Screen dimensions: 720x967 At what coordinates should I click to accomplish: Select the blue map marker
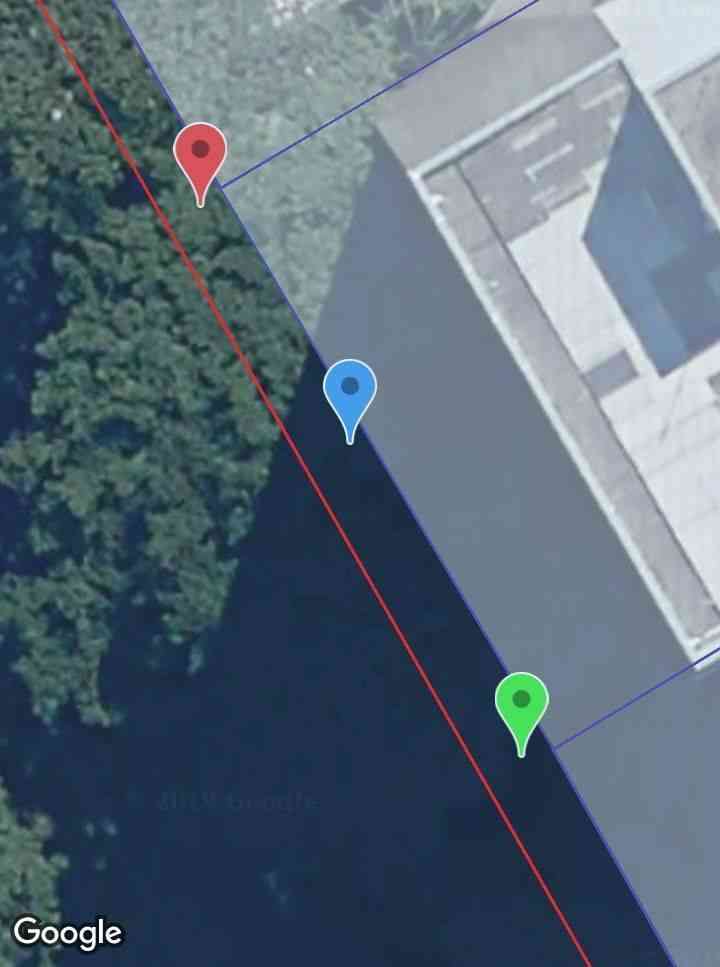350,390
